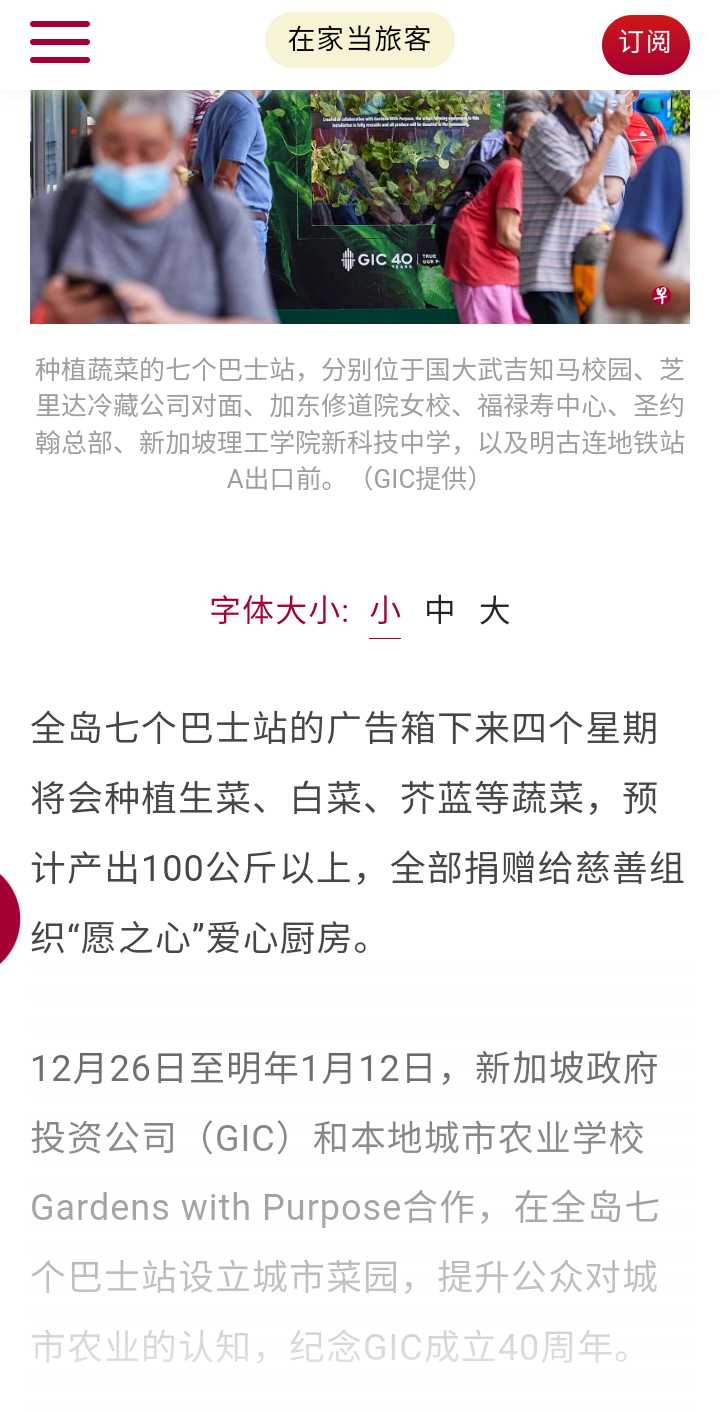
Task: Open the bus stop article photo
Action: (x=360, y=207)
